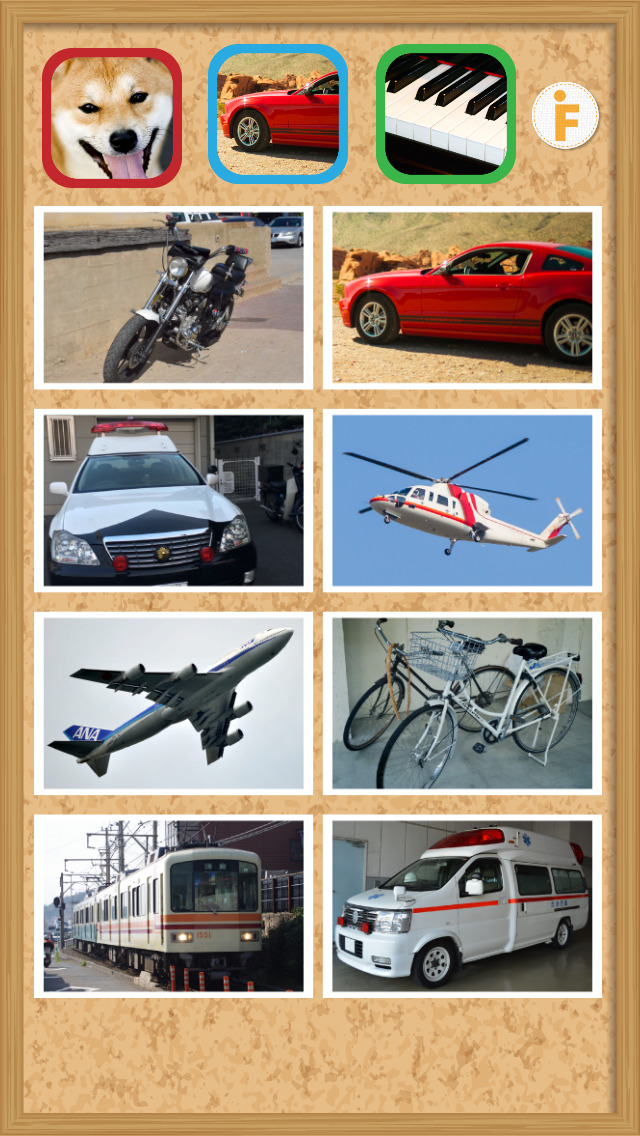Open the red sports car card
Viewport: 640px width, 1136px height.
(462, 297)
